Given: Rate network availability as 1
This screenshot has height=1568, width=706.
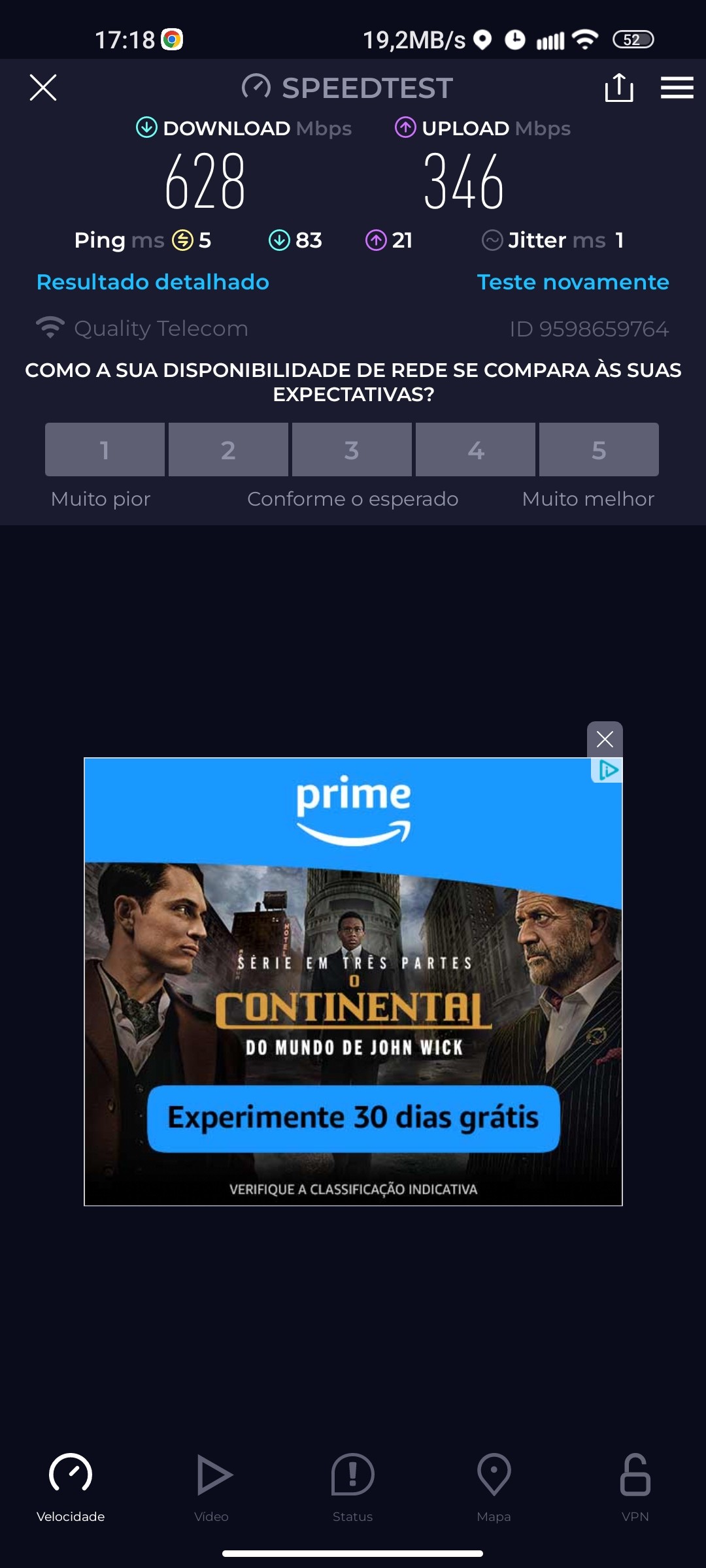Looking at the screenshot, I should click(105, 449).
